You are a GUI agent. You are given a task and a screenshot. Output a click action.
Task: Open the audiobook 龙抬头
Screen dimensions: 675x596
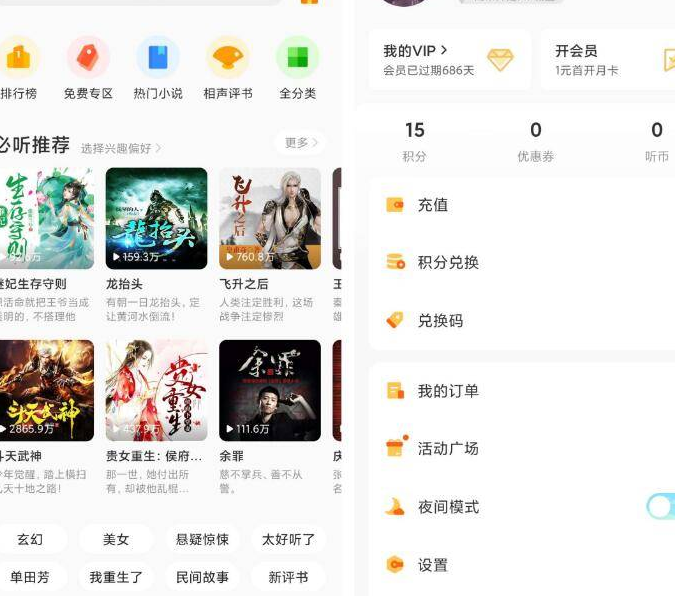coord(156,218)
